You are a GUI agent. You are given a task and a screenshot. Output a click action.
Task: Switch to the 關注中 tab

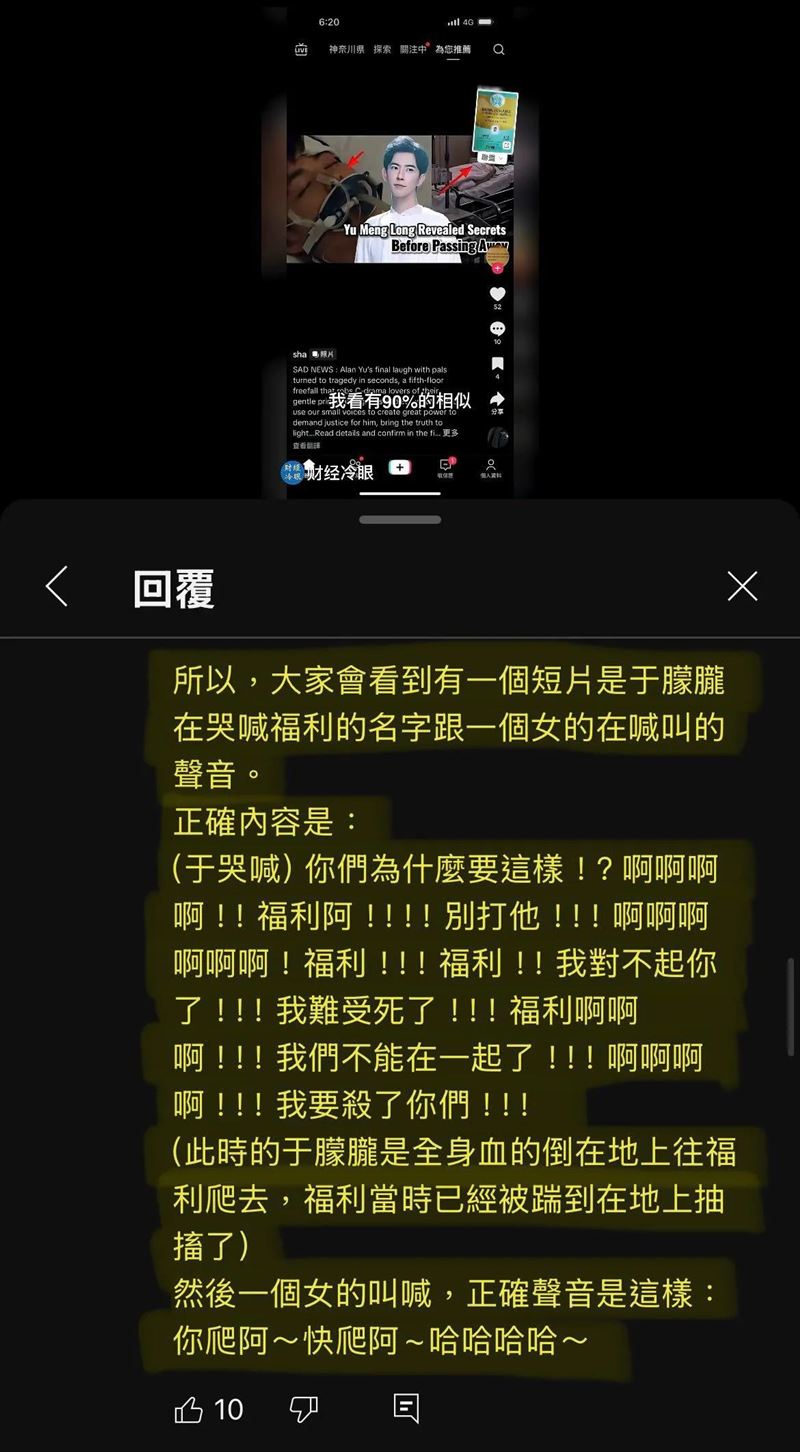413,48
